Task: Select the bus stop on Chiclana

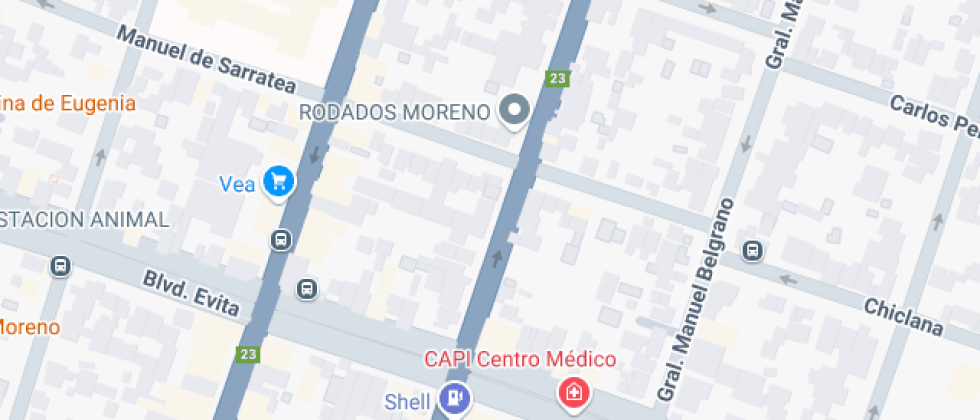Action: pos(753,251)
